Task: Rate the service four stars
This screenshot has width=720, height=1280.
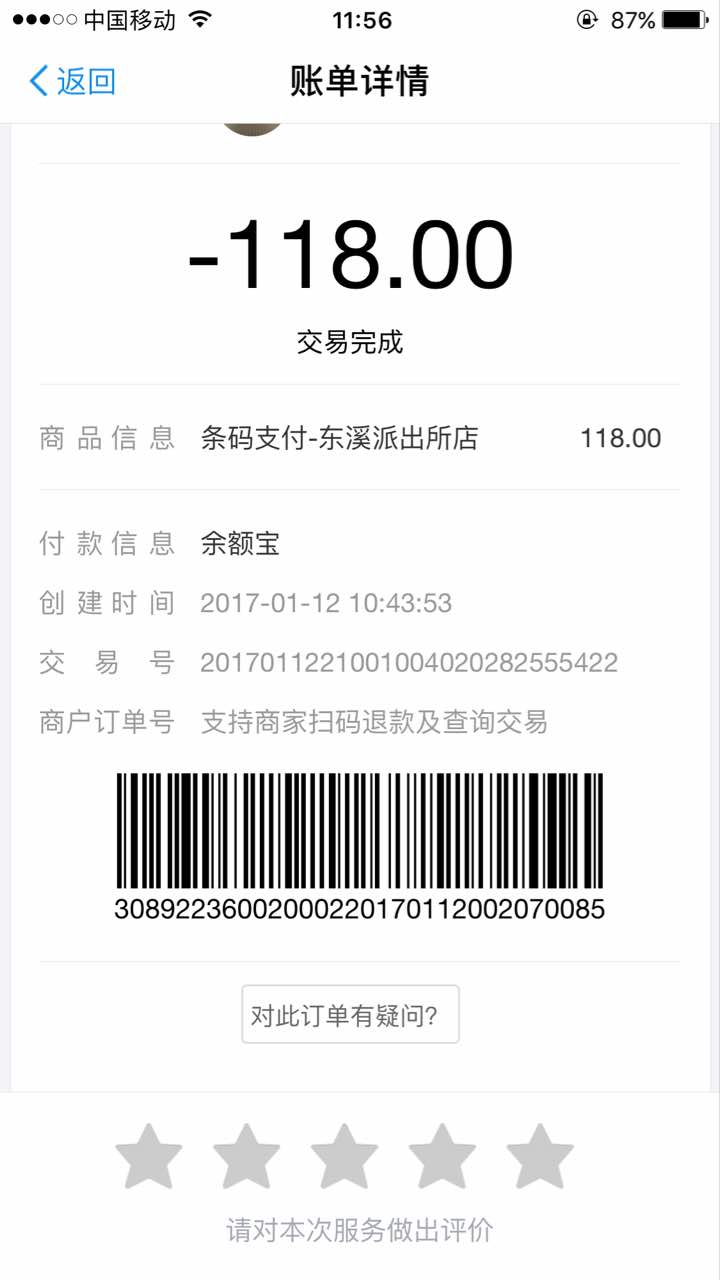Action: tap(442, 1156)
